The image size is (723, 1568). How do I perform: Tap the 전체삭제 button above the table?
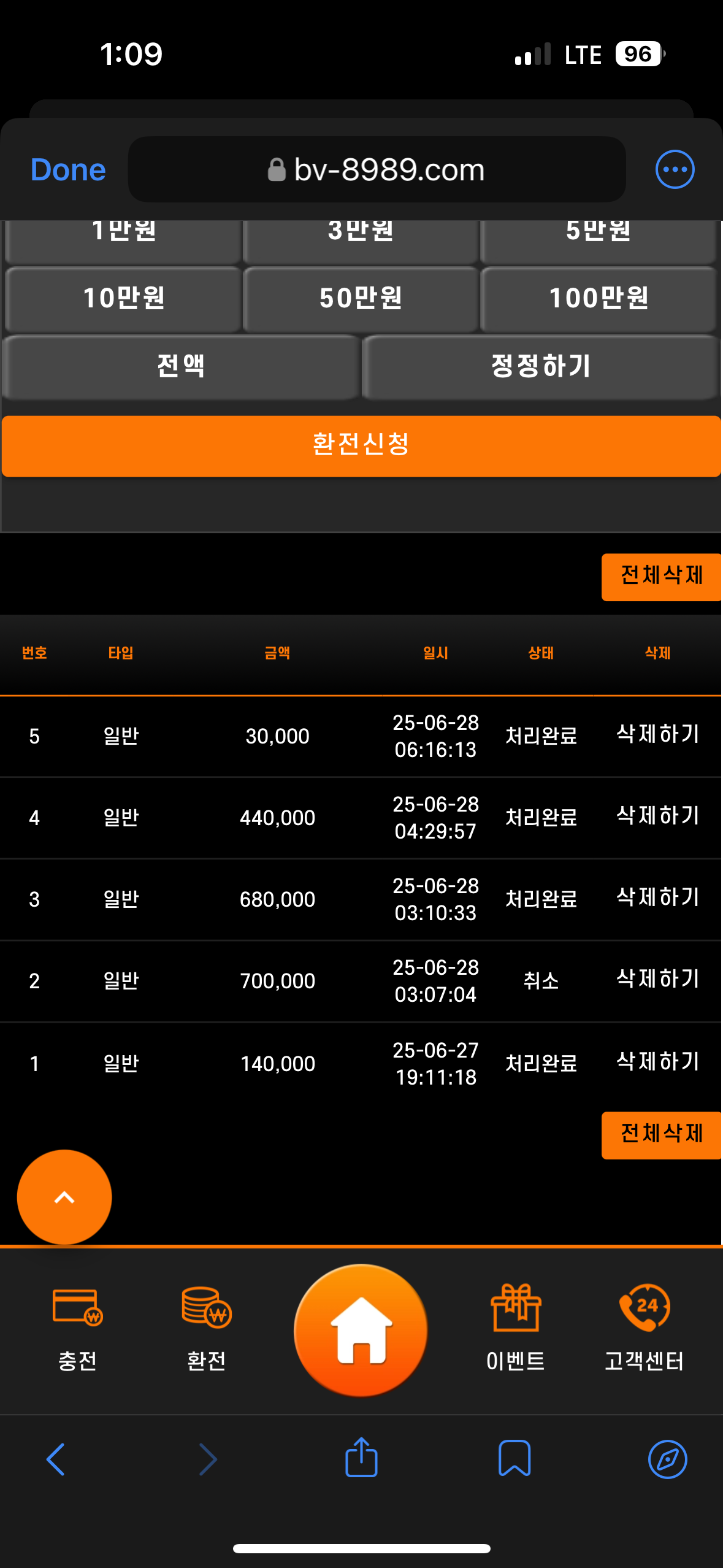pyautogui.click(x=661, y=576)
